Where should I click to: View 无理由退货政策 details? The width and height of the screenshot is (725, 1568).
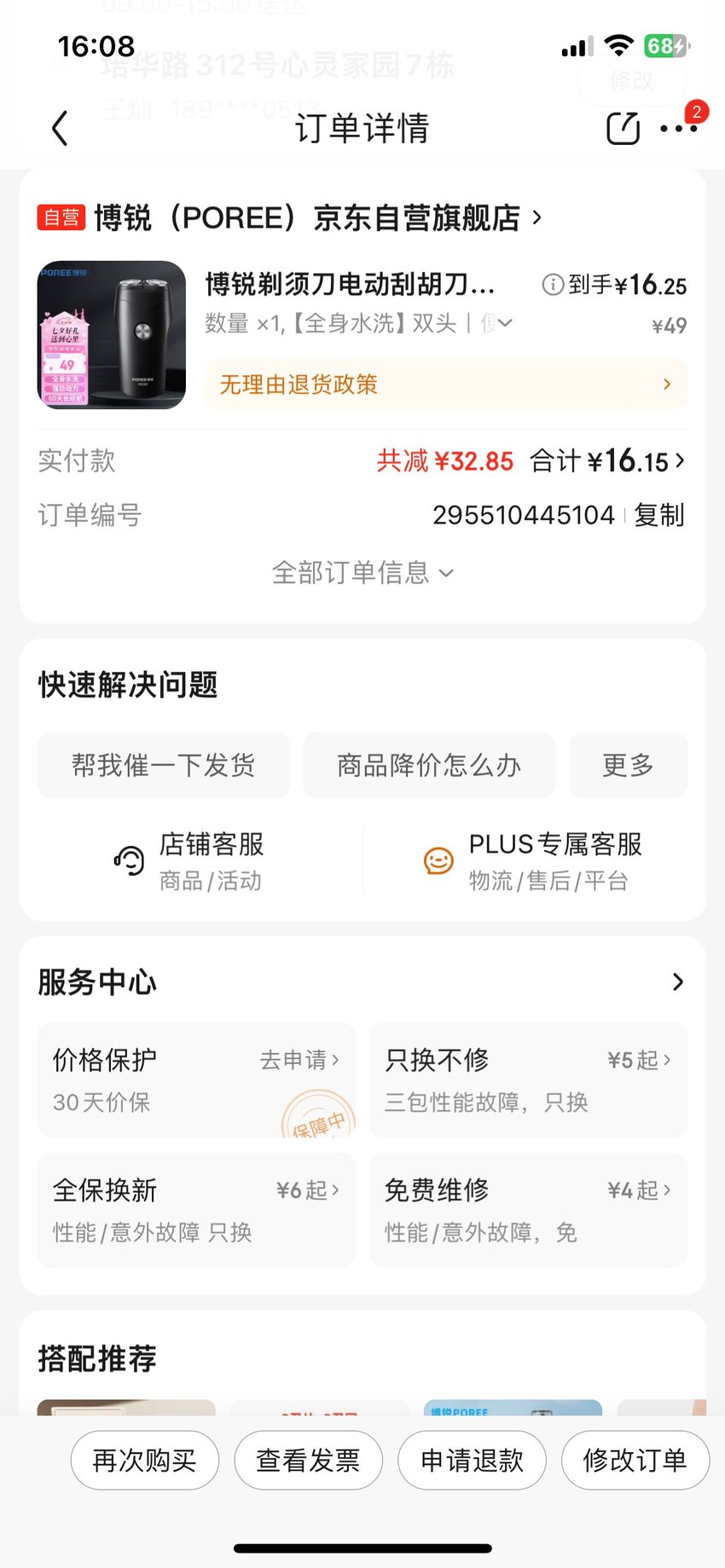445,385
